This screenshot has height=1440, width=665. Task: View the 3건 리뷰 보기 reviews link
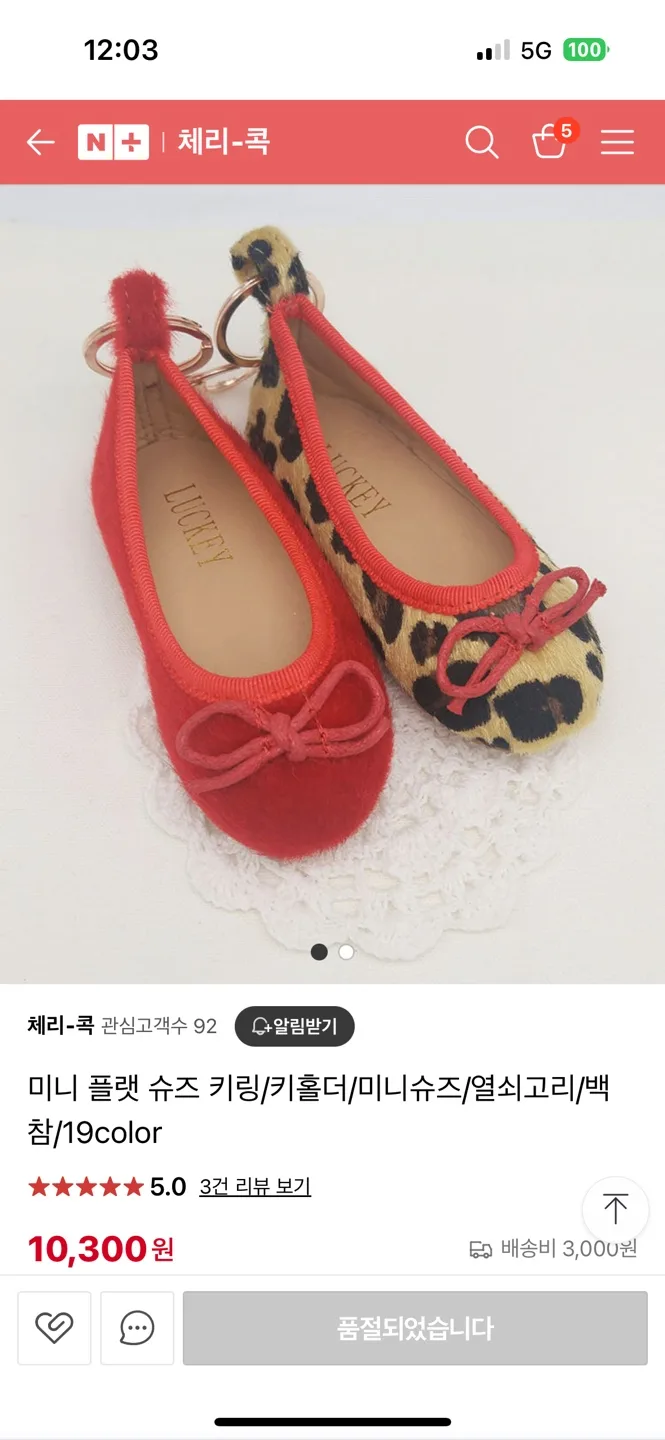[255, 1187]
